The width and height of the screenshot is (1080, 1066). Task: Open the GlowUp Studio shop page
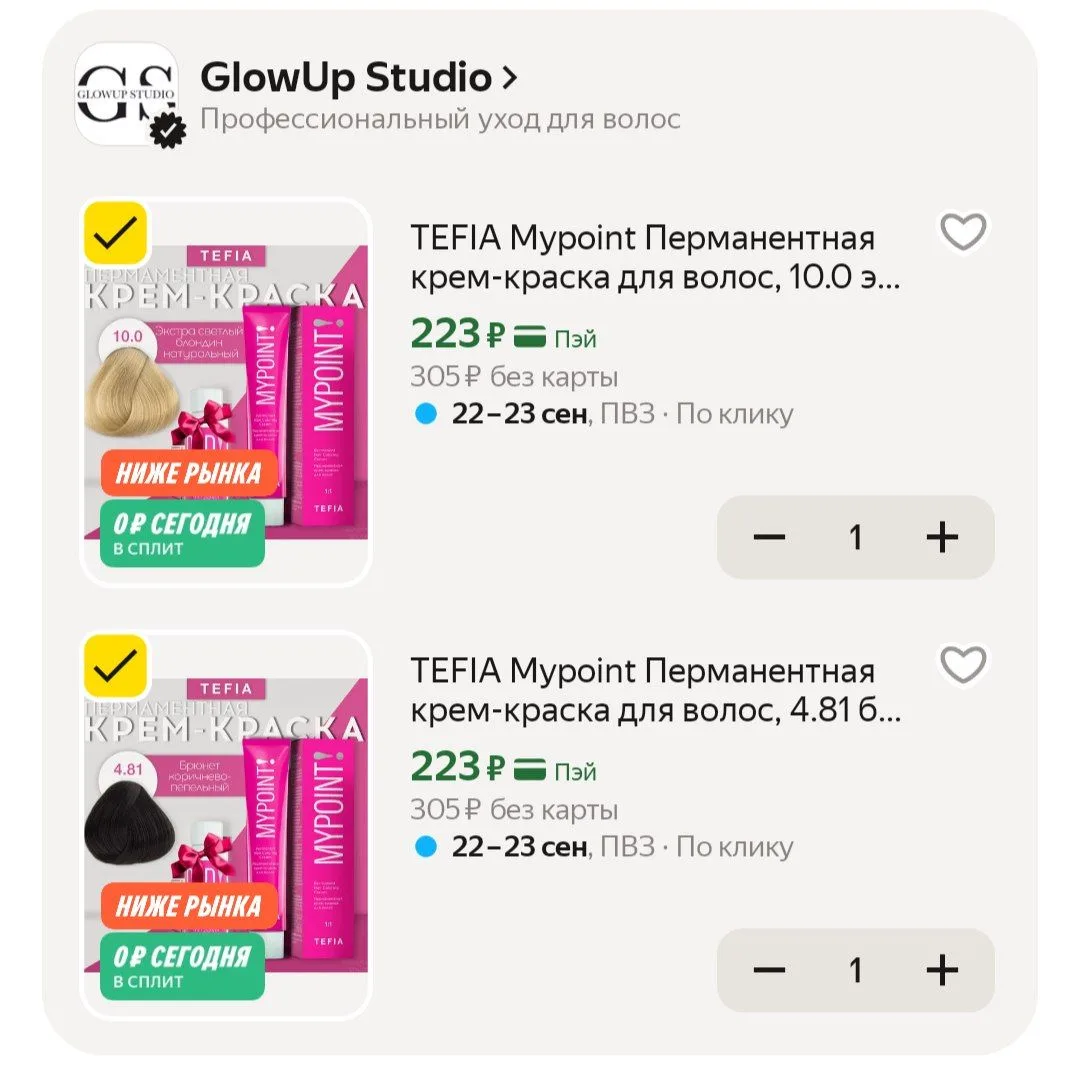(x=359, y=77)
